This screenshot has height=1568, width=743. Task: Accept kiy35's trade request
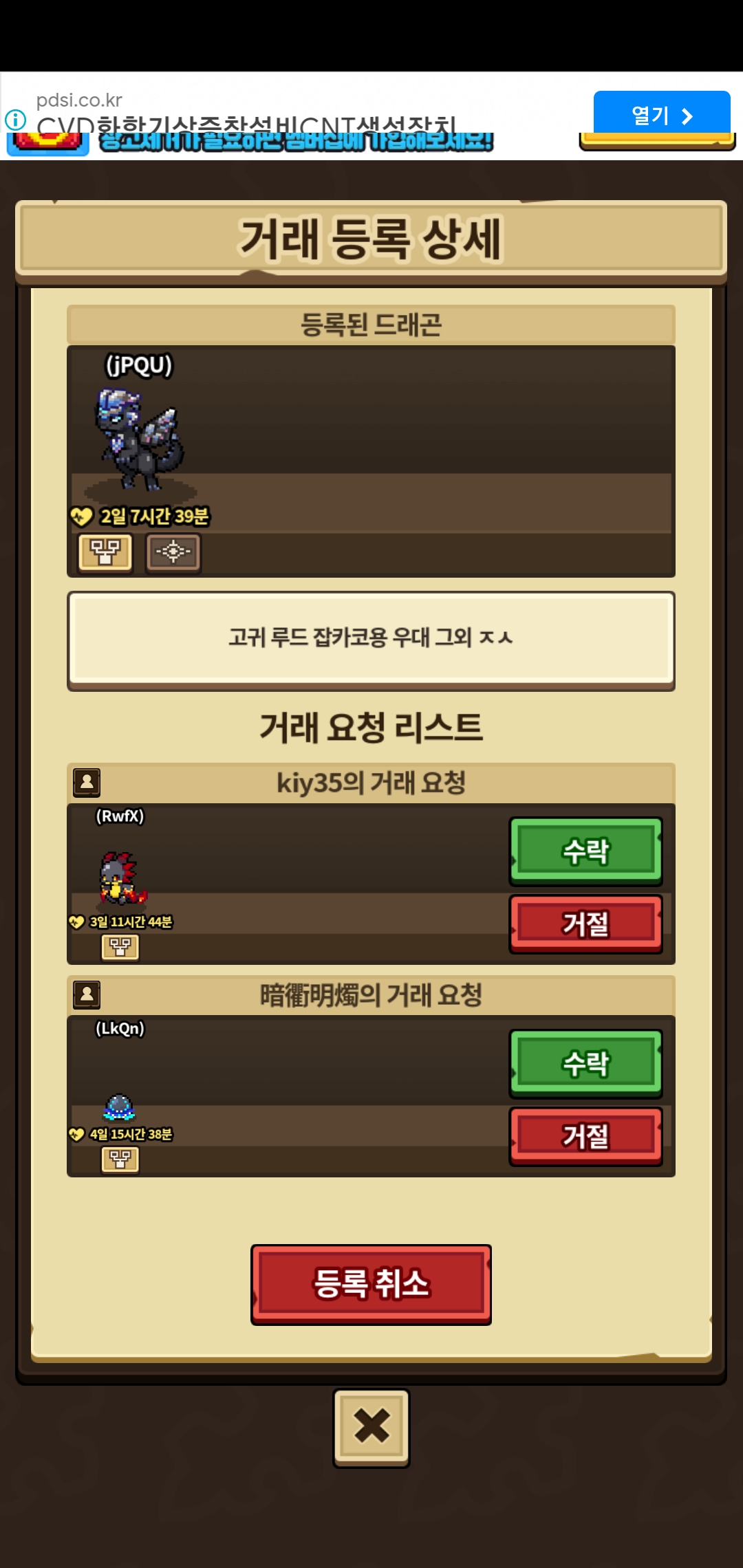[x=585, y=851]
